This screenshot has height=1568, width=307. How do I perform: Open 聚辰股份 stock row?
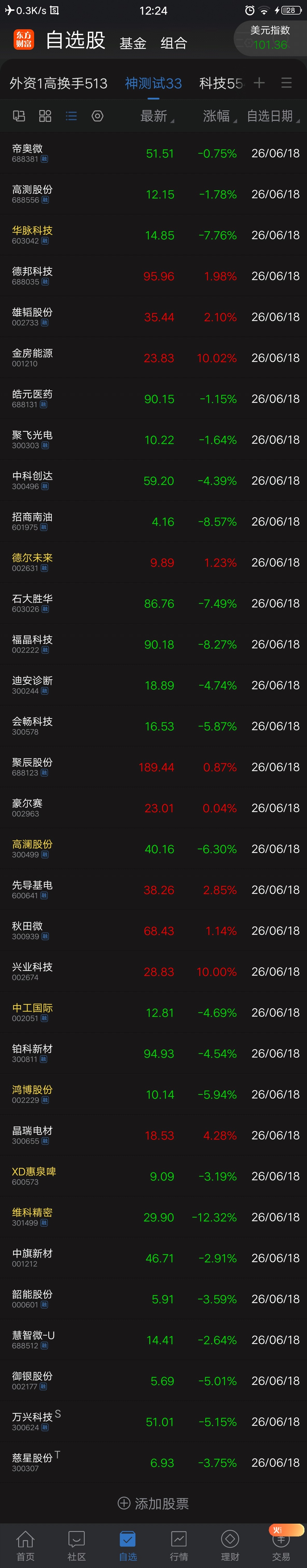click(153, 767)
